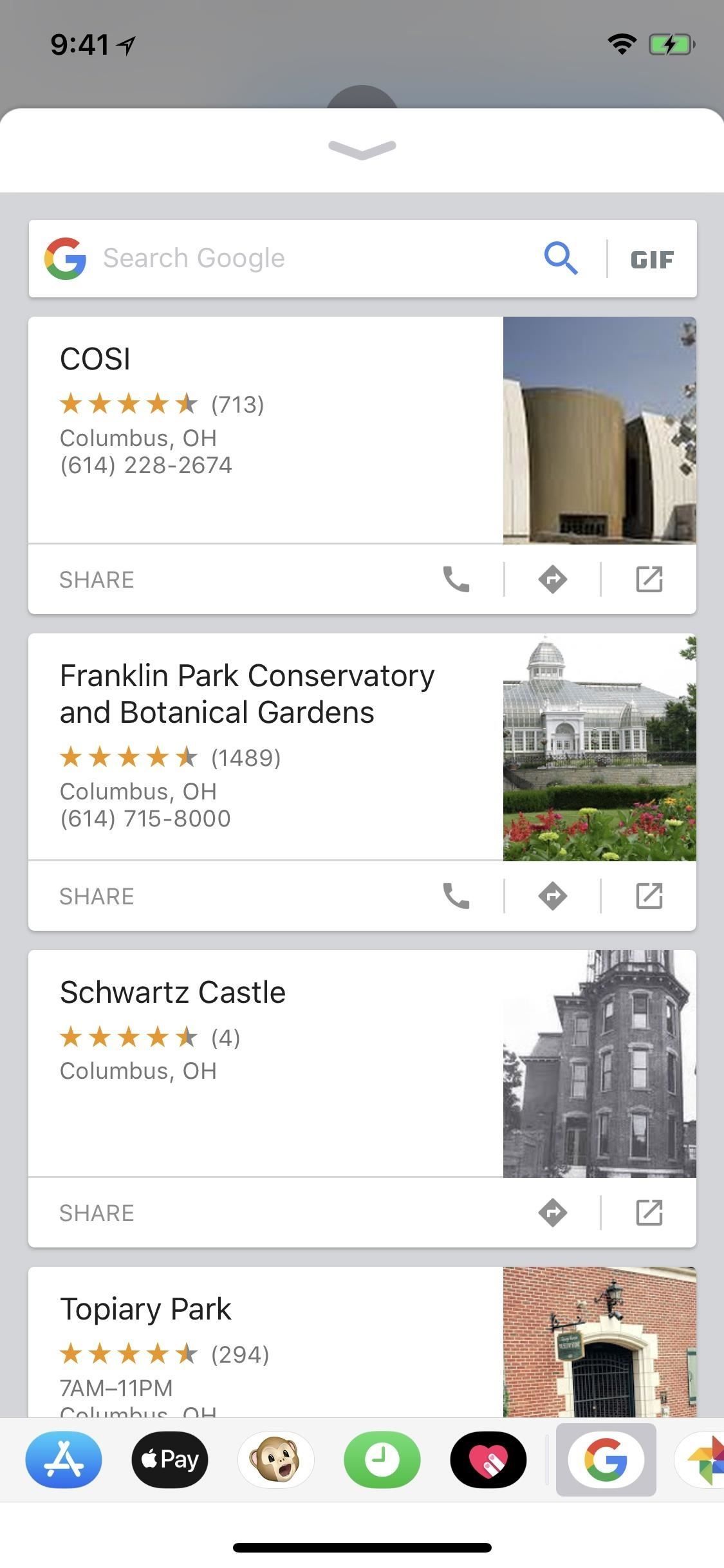The height and width of the screenshot is (1568, 724).
Task: Collapse the panel with the down chevron
Action: [362, 149]
